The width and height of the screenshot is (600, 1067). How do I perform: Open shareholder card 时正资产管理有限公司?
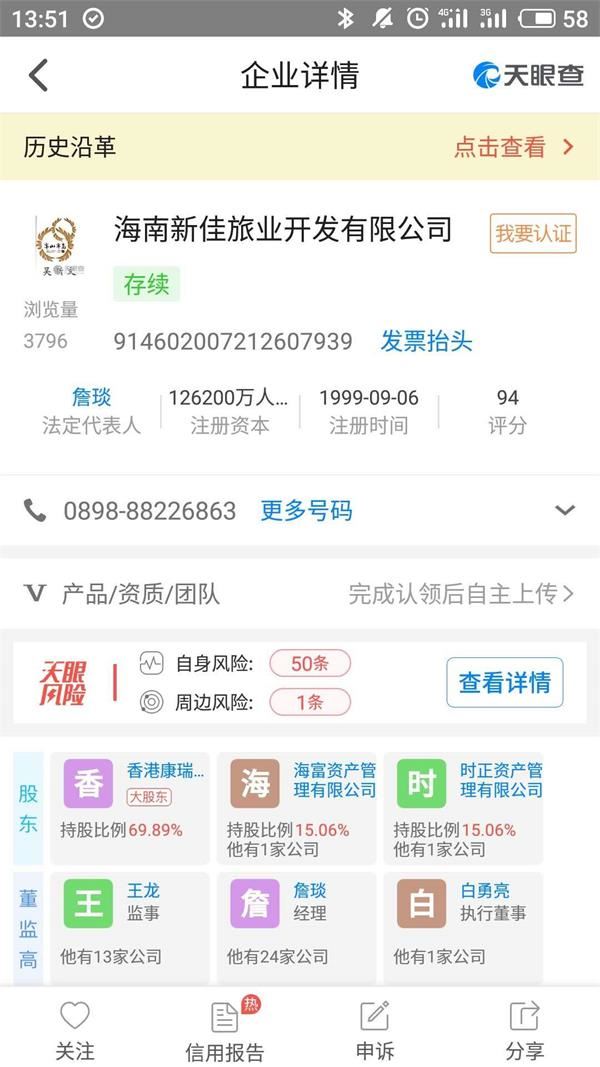tap(463, 808)
